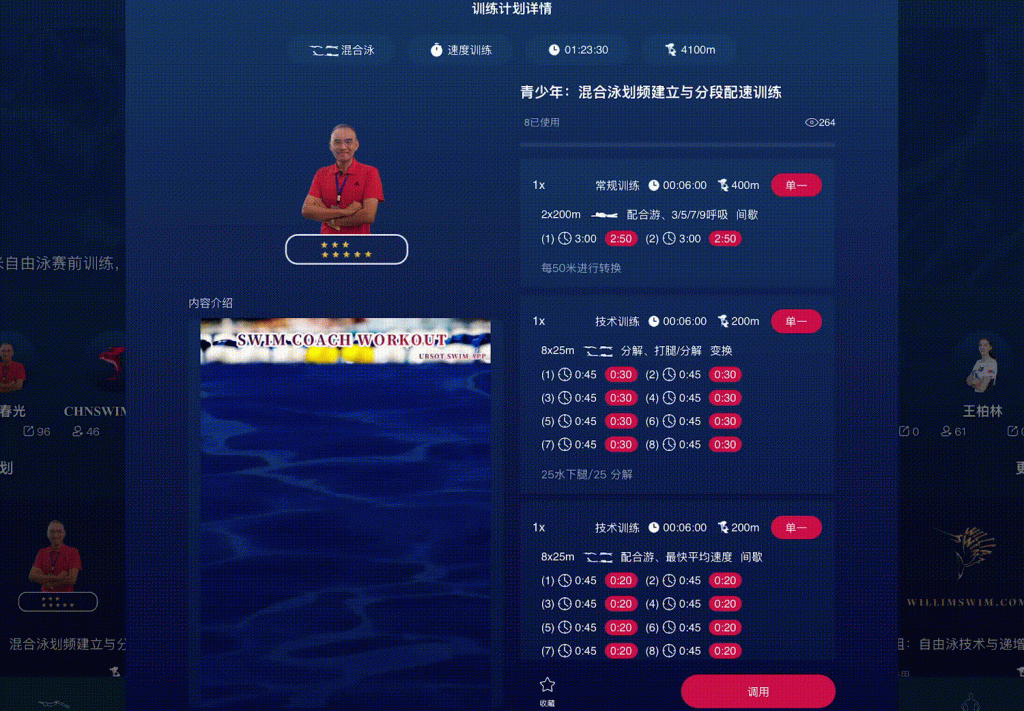Select the 速度训练 chip
Viewport: 1024px width, 711px height.
click(461, 50)
